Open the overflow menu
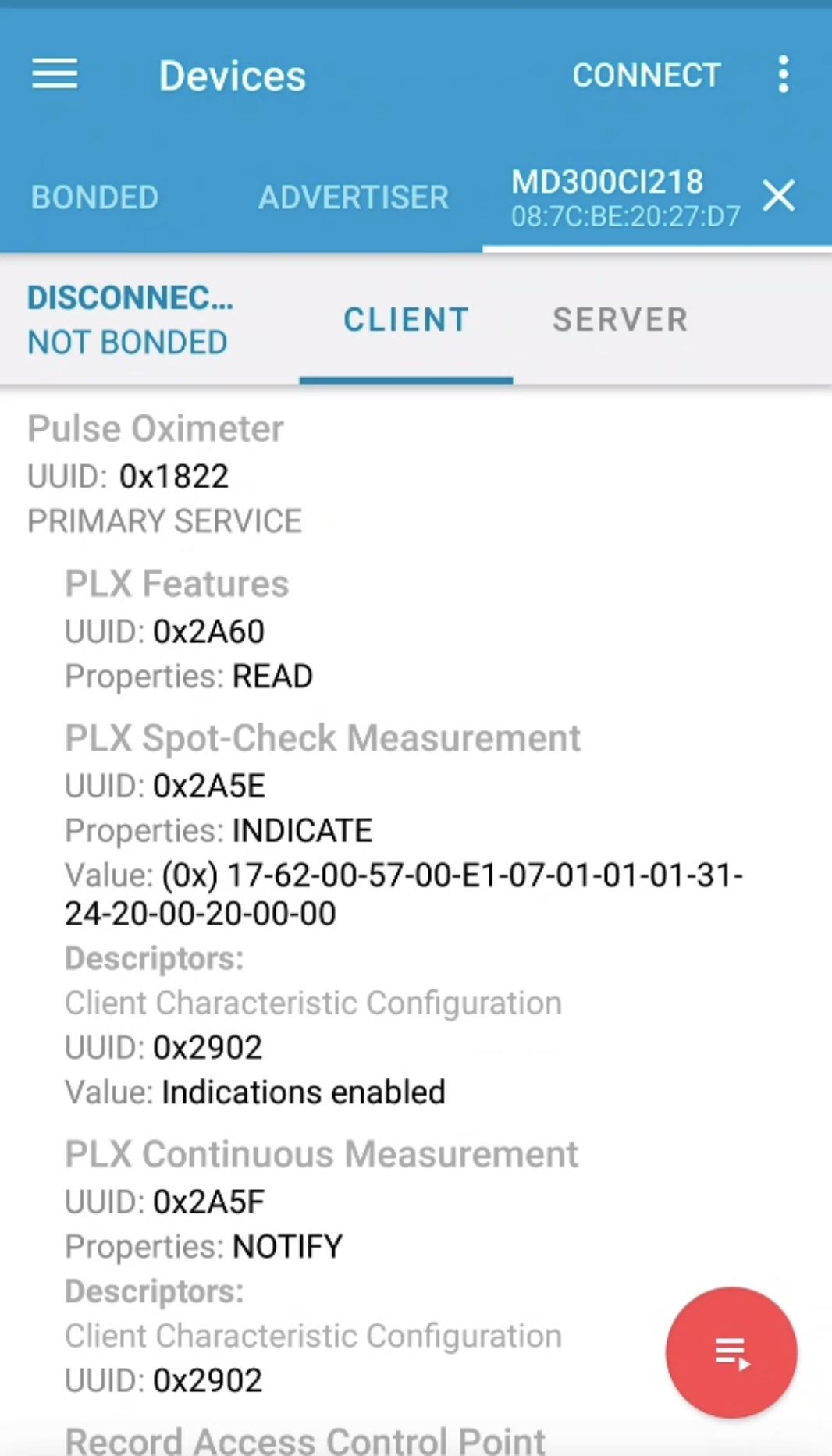 click(783, 75)
